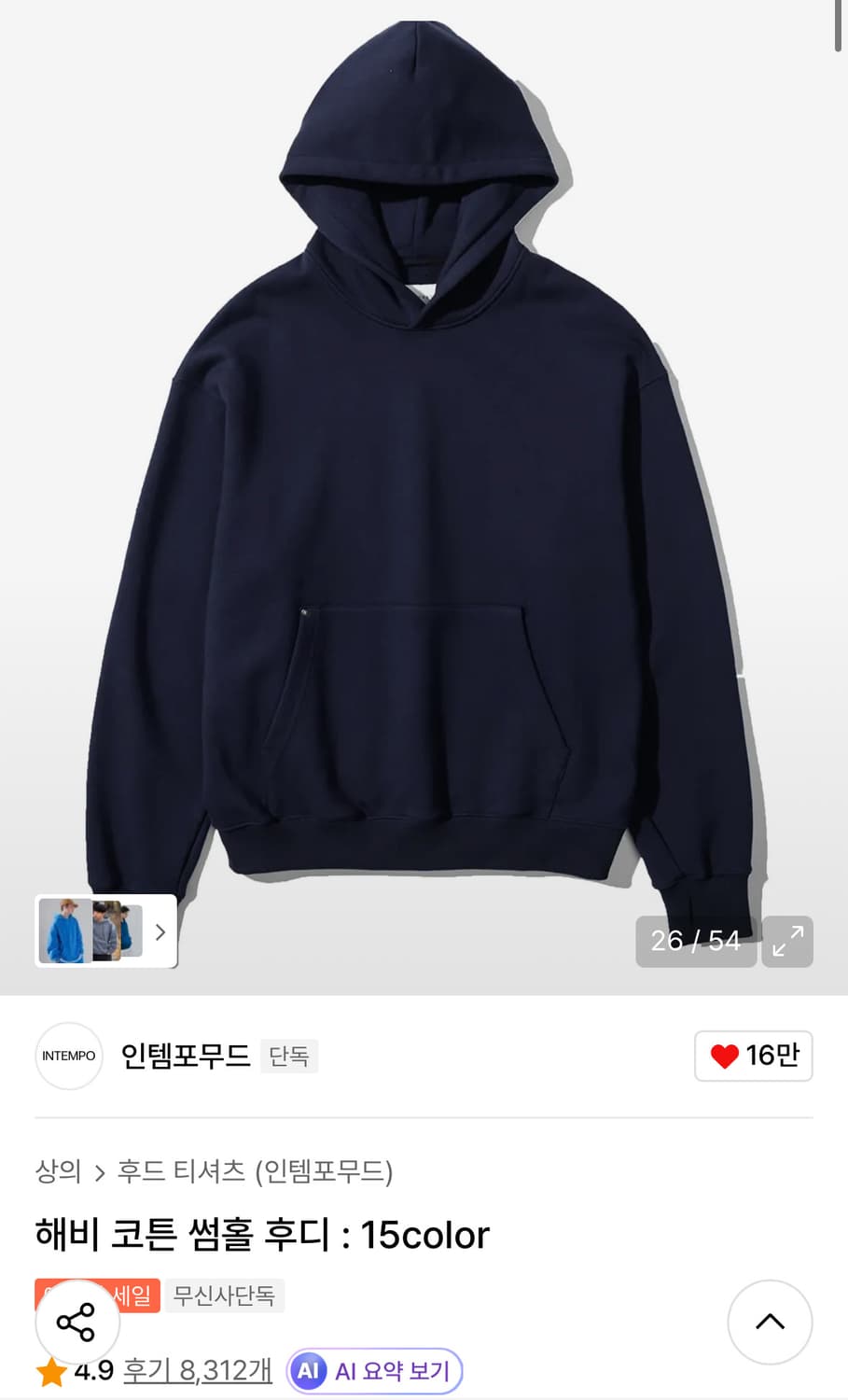This screenshot has width=848, height=1400.
Task: Expand the hoodie photo to fullscreen
Action: [787, 942]
